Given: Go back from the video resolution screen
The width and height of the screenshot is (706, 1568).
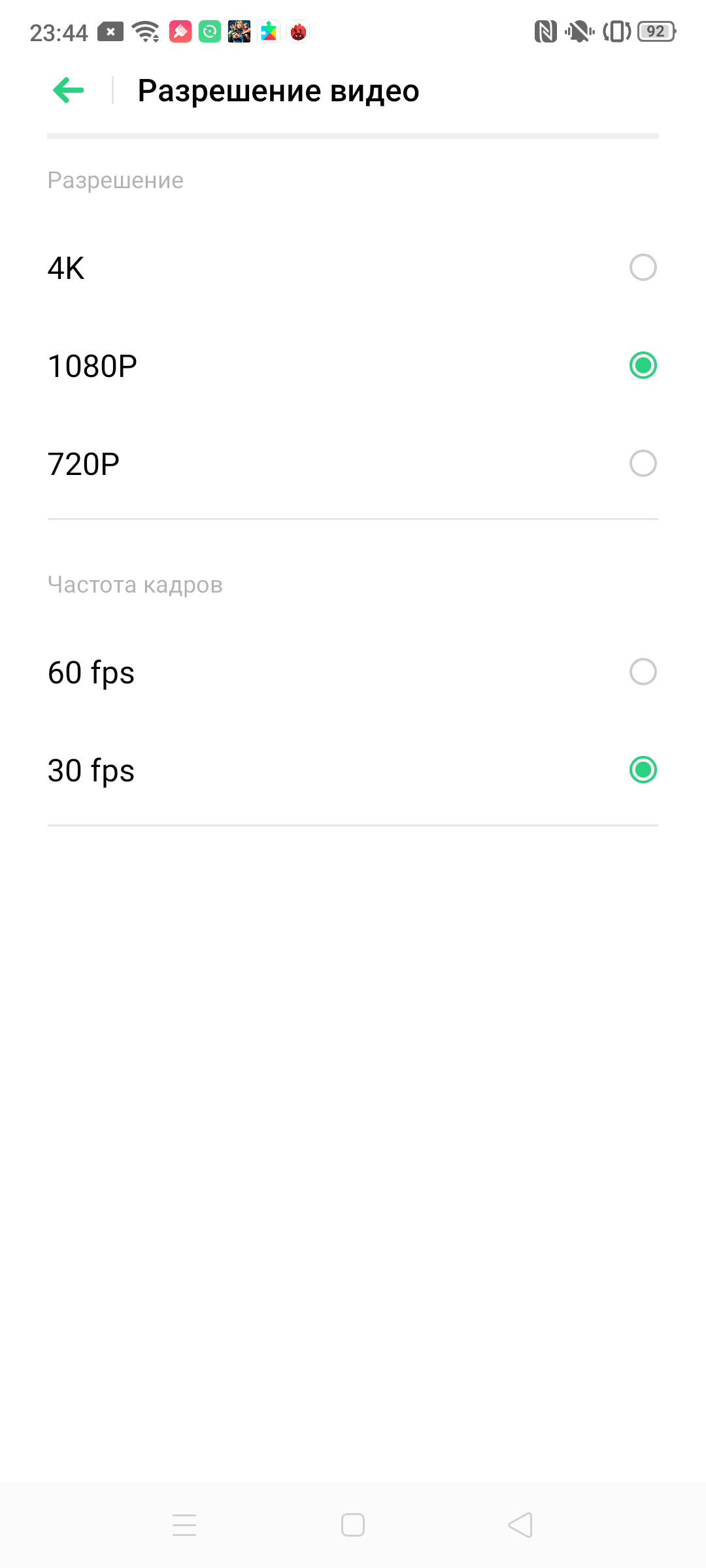Looking at the screenshot, I should coord(69,90).
